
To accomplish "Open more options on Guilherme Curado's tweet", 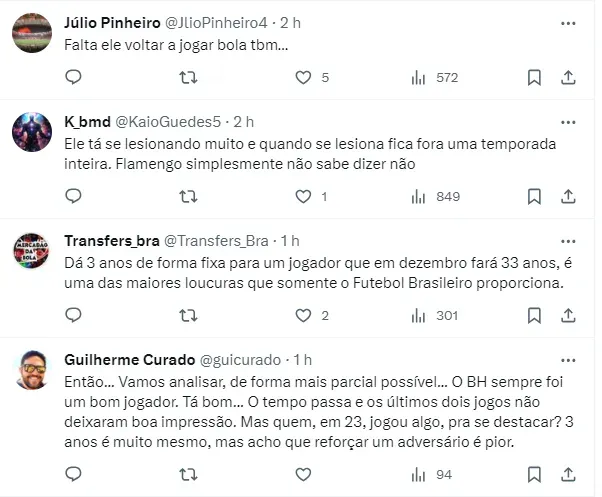I will 568,359.
